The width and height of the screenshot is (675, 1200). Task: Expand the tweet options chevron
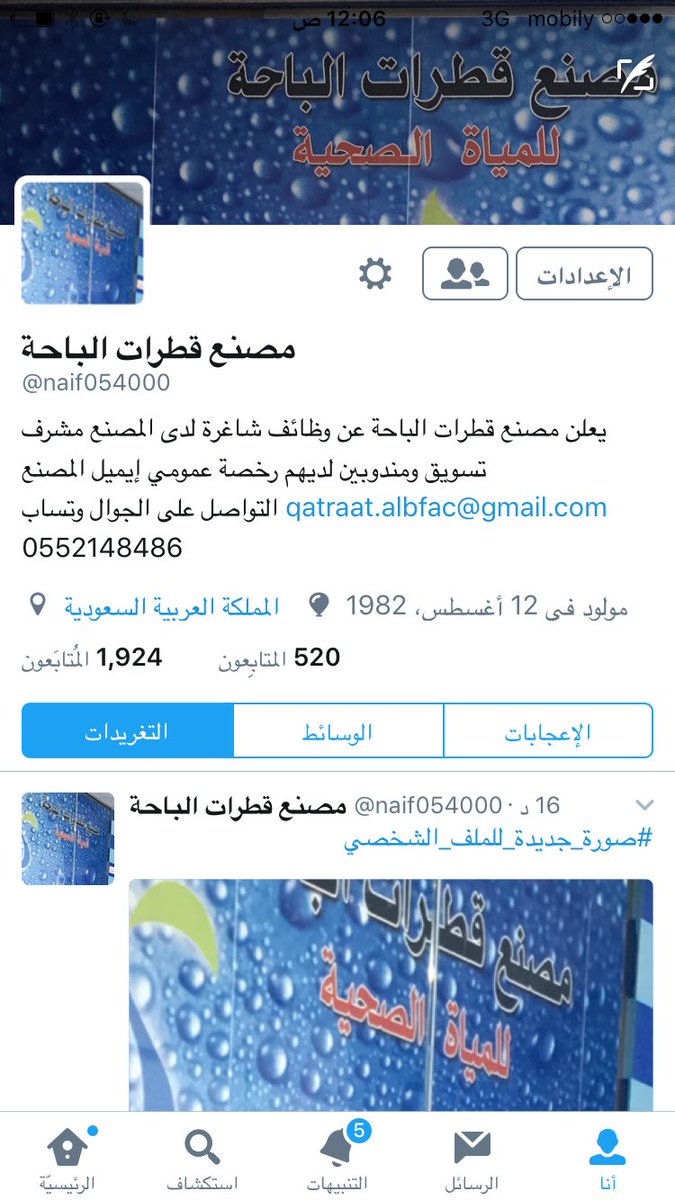[x=645, y=805]
